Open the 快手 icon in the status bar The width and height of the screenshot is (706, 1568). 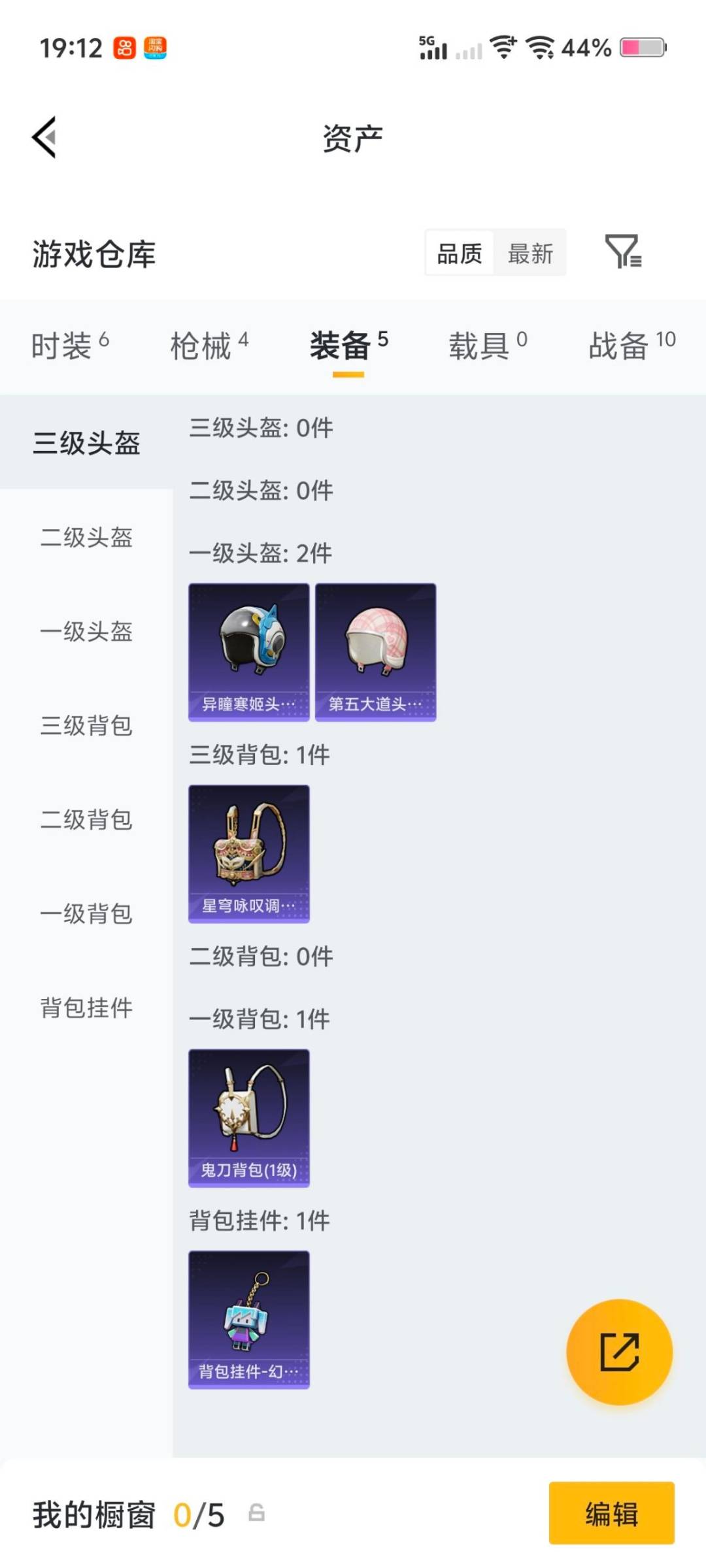point(124,47)
